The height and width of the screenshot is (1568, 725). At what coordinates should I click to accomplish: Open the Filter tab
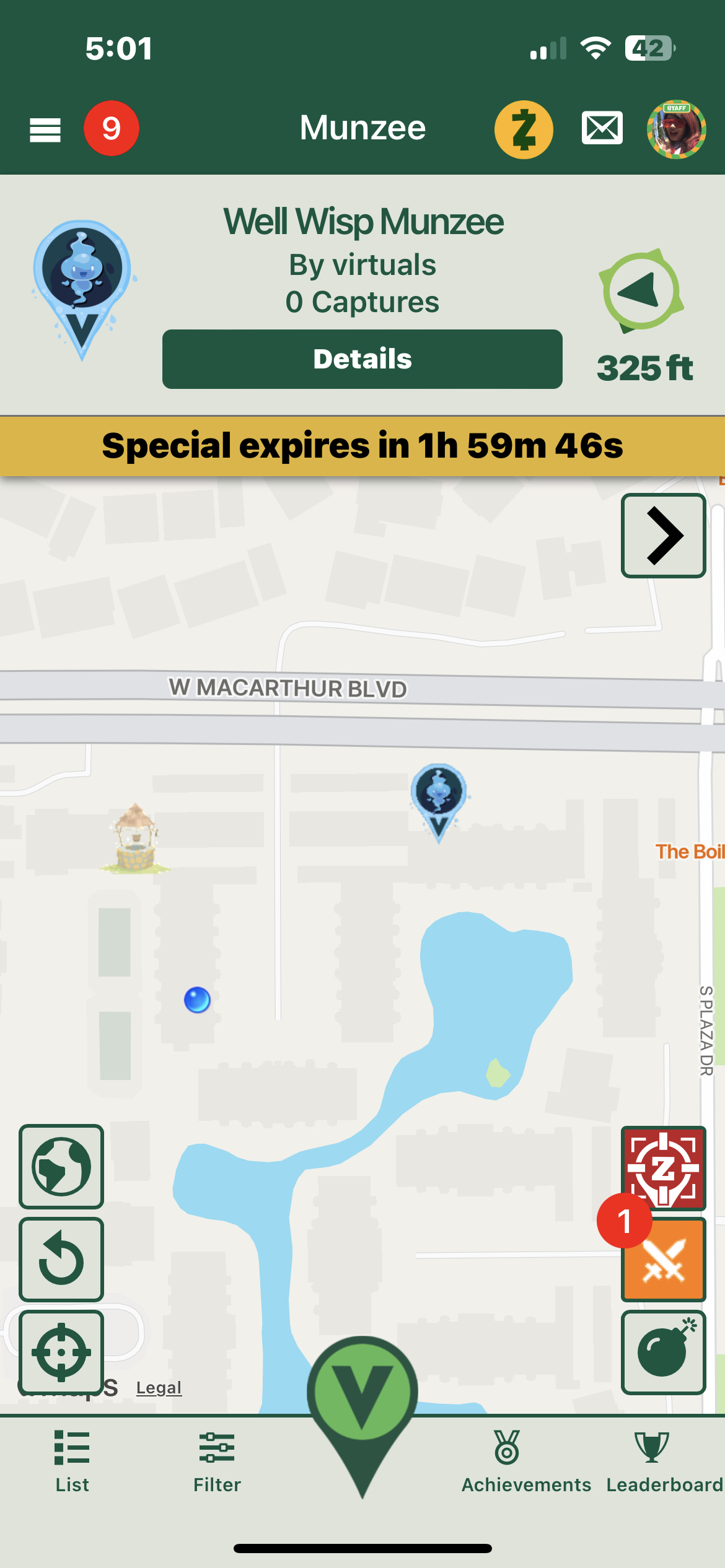coord(217,1463)
